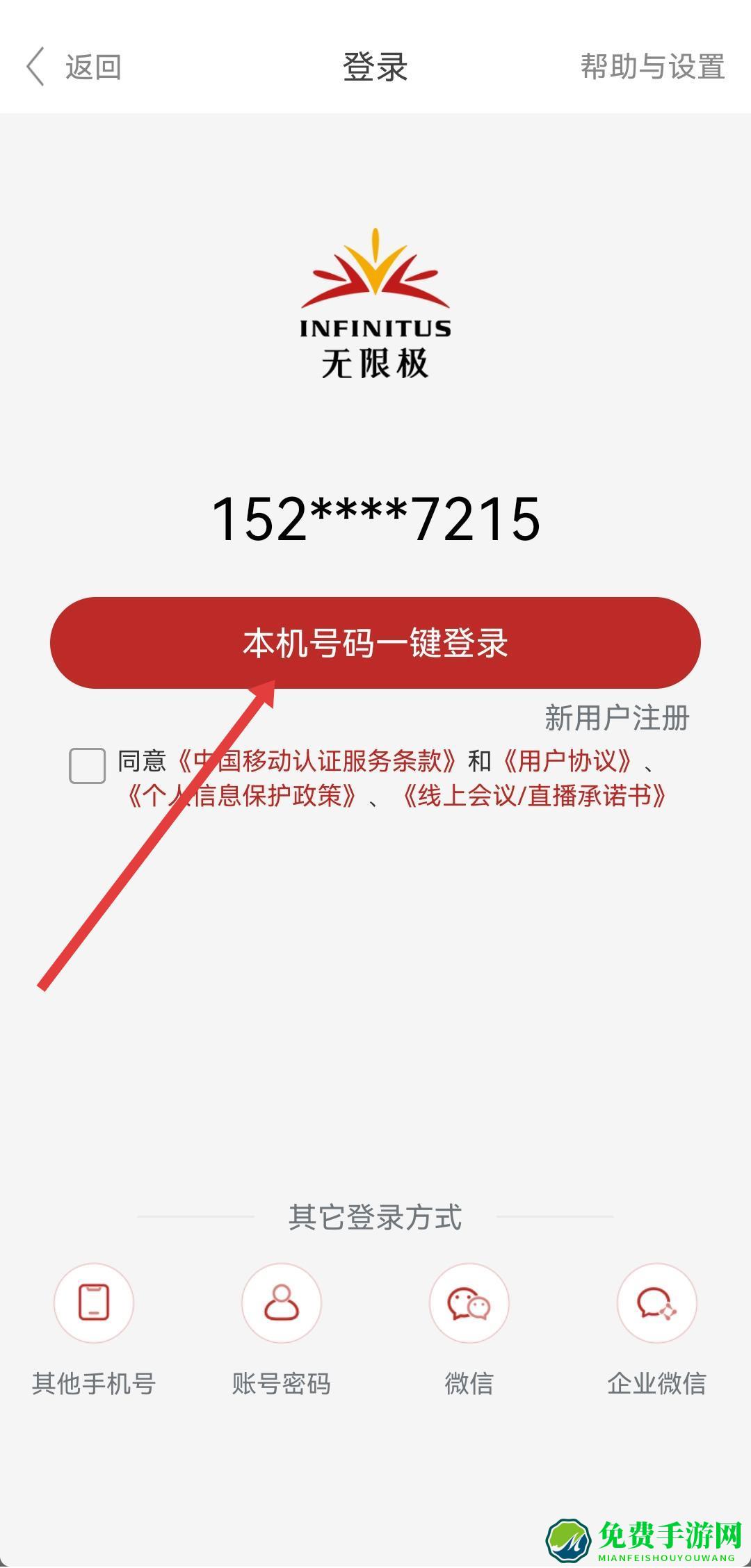Go back with 返回 button
This screenshot has width=751, height=1568.
click(74, 67)
